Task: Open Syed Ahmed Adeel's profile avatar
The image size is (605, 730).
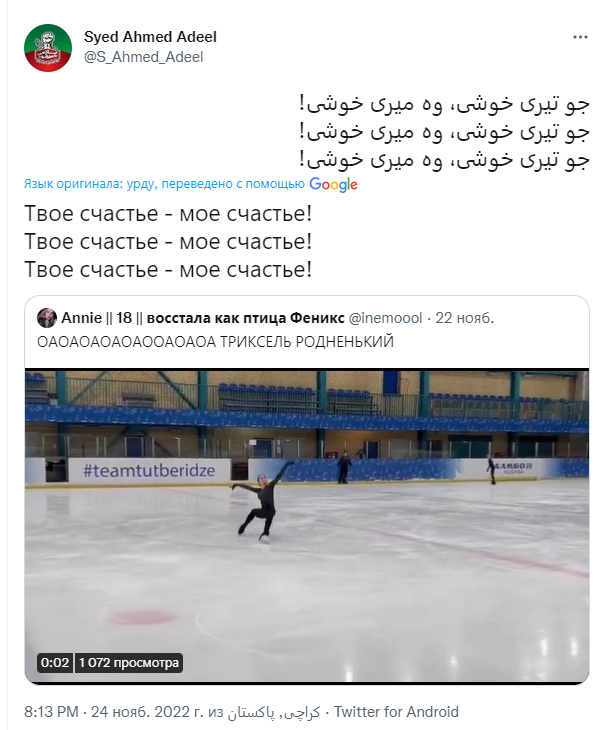Action: point(47,47)
